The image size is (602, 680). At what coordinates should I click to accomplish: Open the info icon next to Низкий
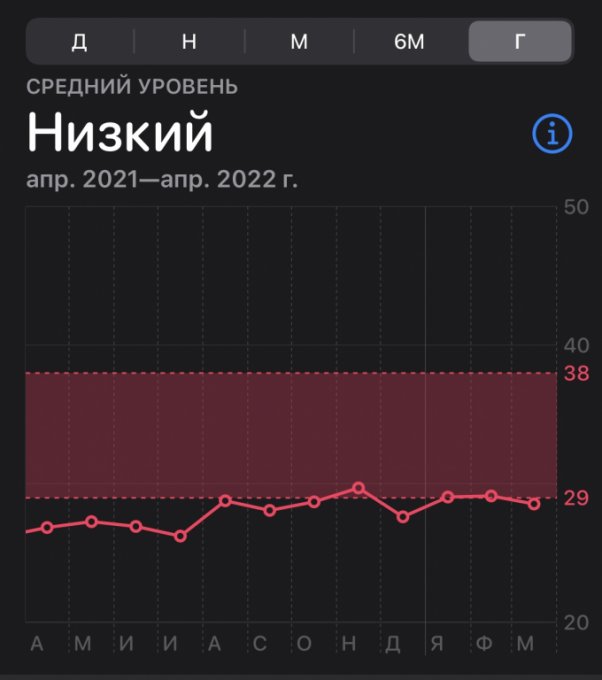tap(551, 134)
